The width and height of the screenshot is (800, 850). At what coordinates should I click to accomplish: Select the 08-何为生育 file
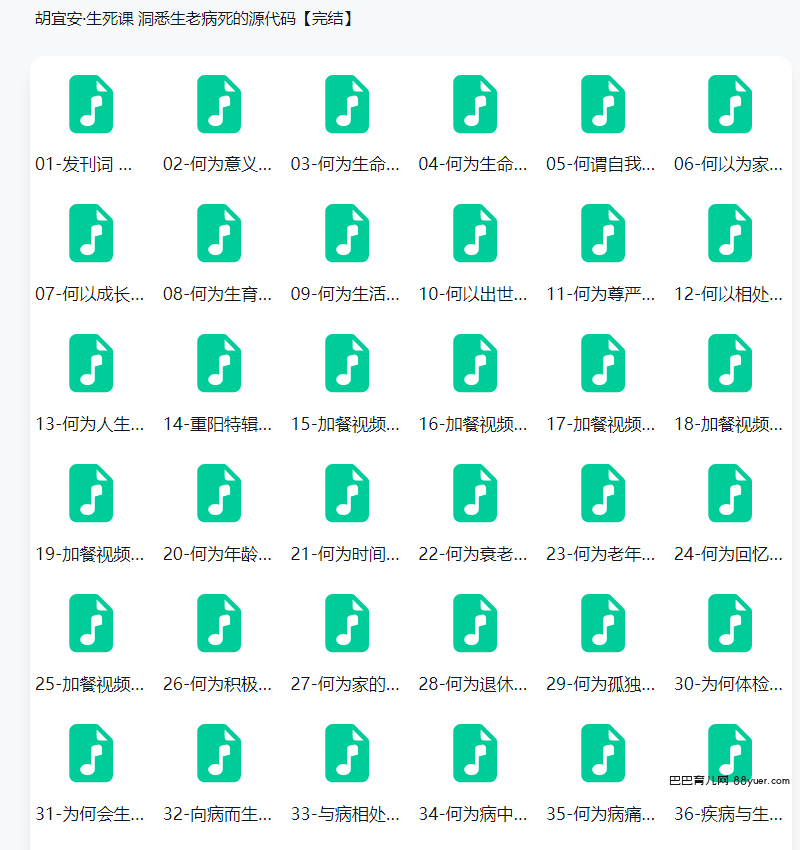point(218,234)
